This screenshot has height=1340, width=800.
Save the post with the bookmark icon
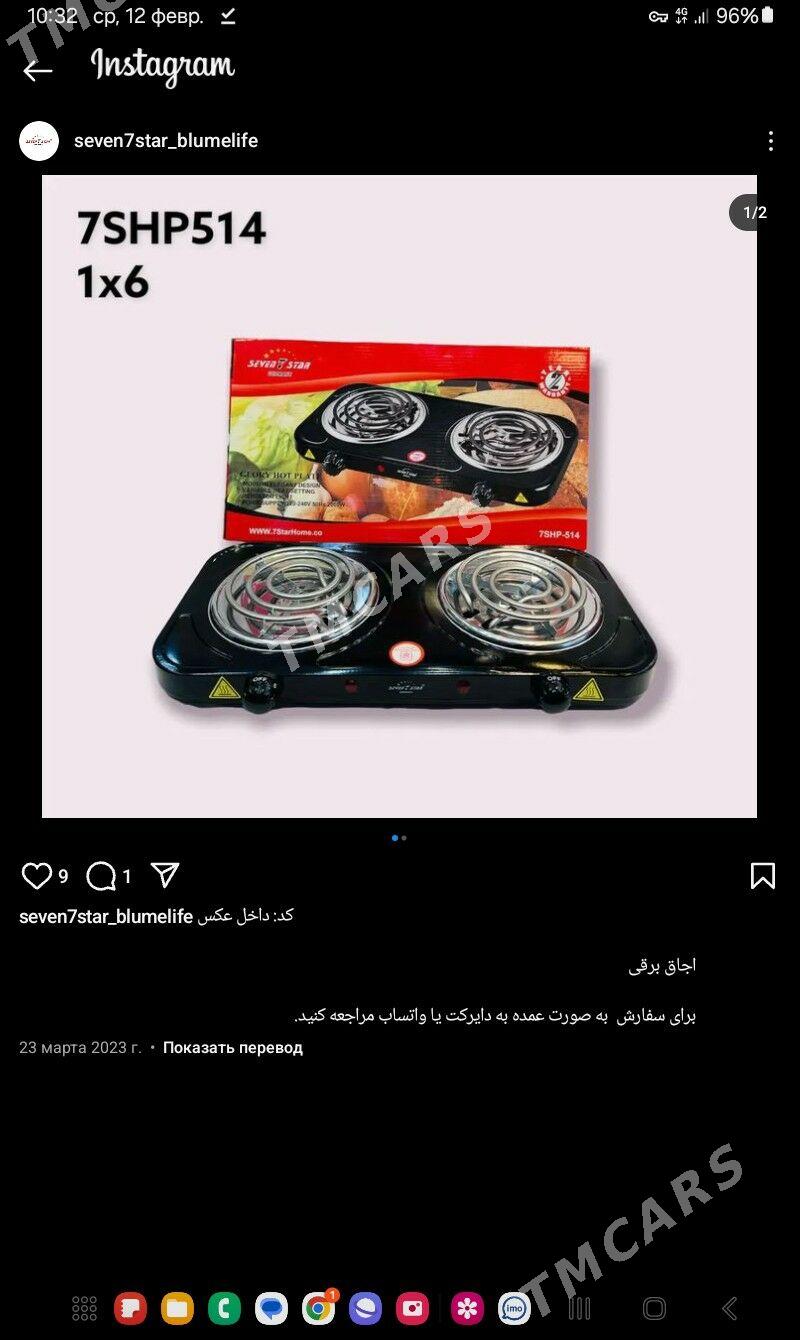click(762, 876)
